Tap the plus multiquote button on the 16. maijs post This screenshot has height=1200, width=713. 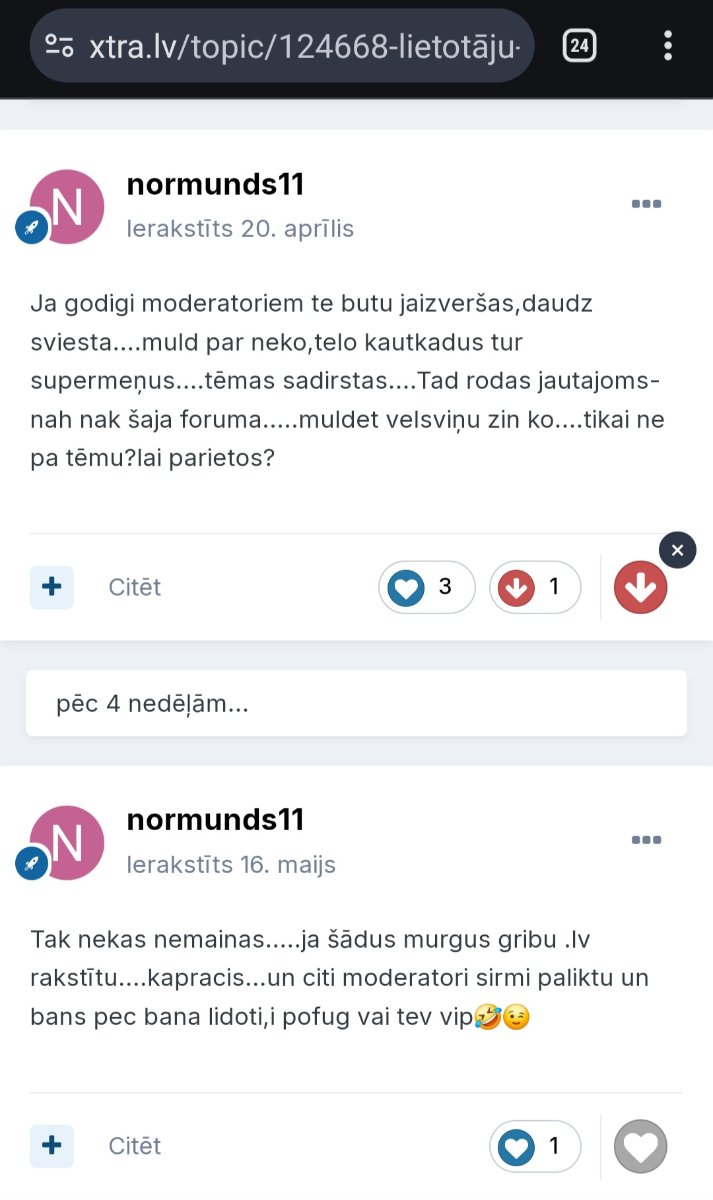coord(52,1145)
